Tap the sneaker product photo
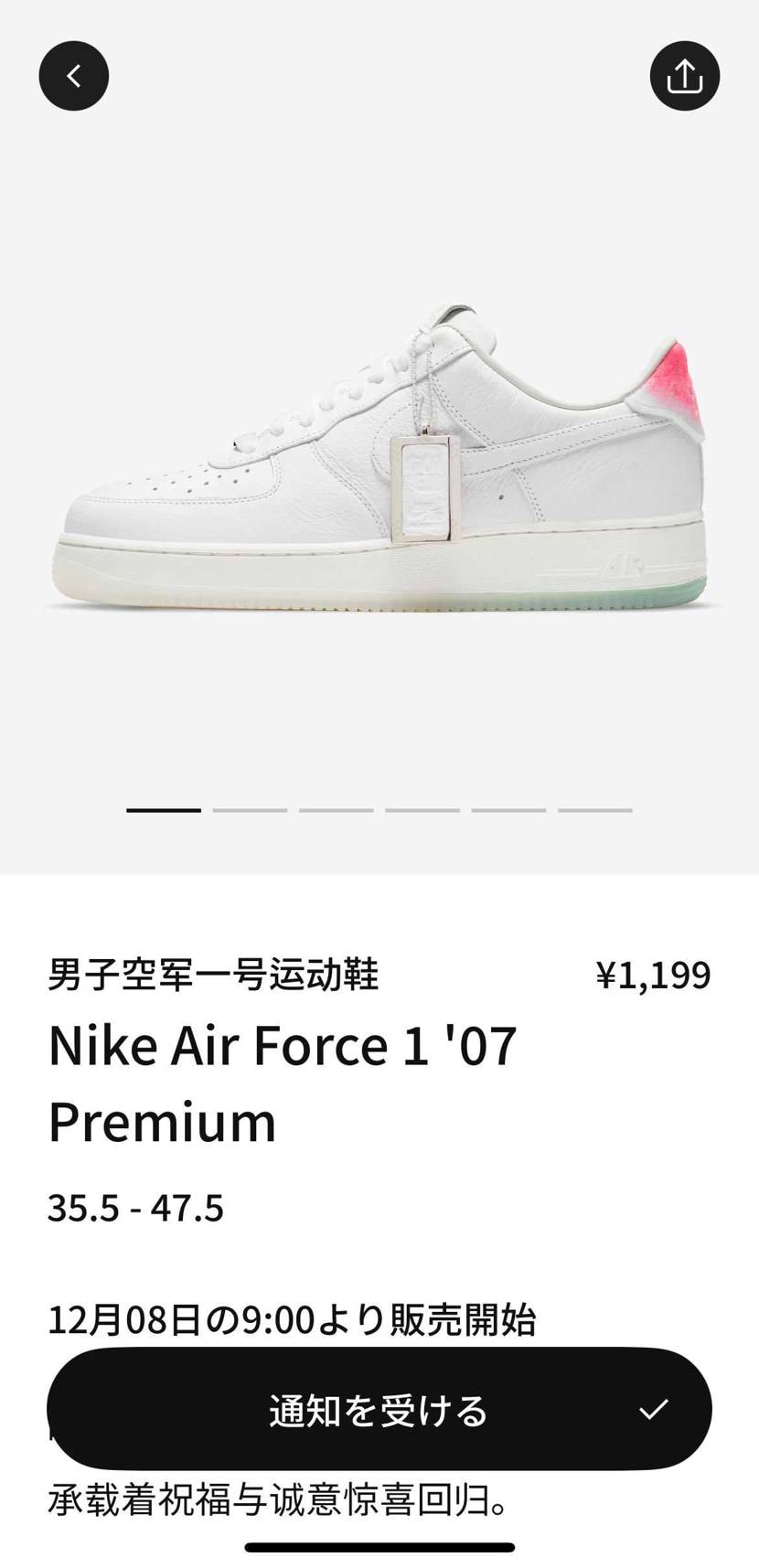 [x=379, y=457]
